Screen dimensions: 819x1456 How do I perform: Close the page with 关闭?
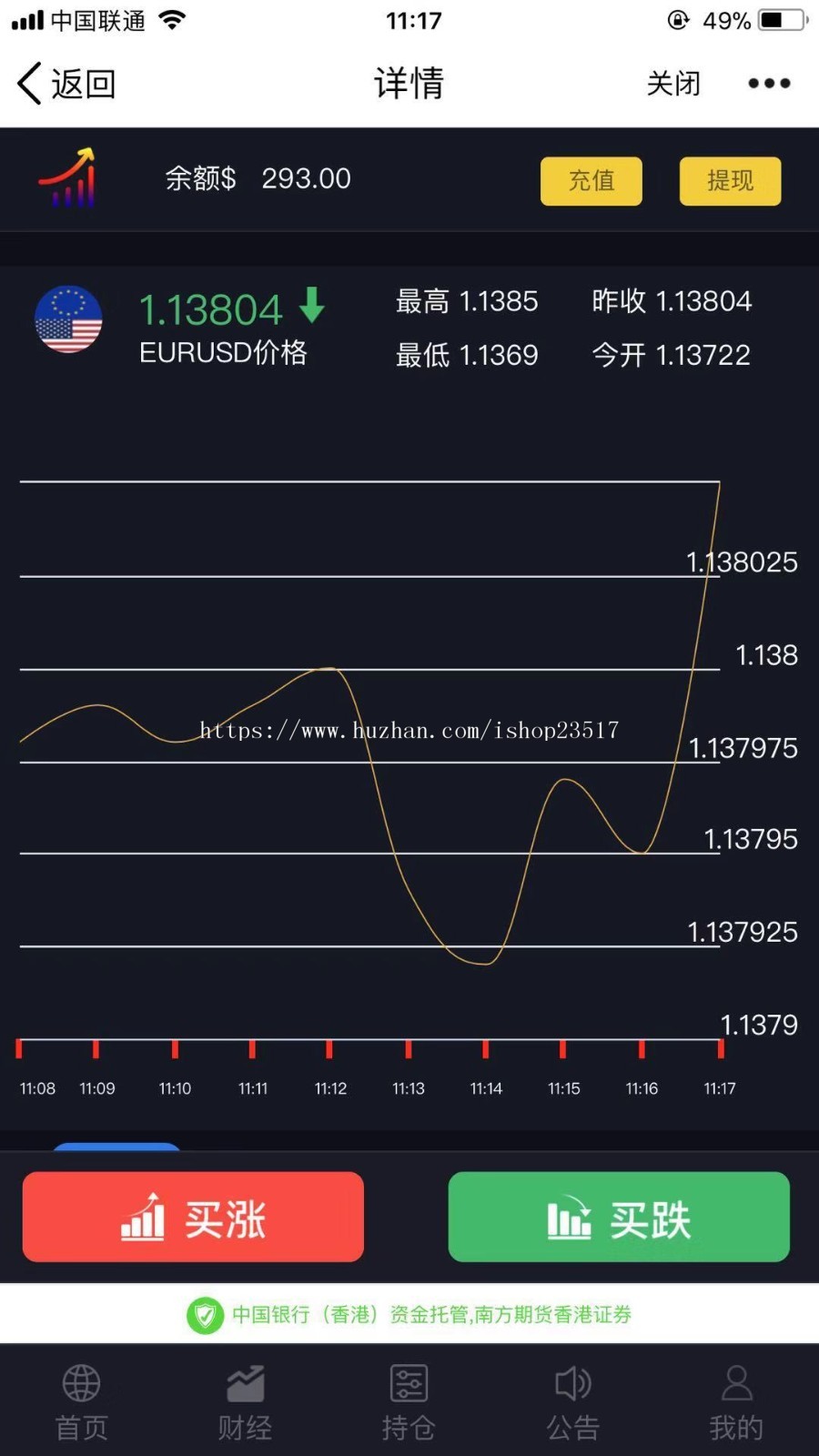pyautogui.click(x=673, y=84)
